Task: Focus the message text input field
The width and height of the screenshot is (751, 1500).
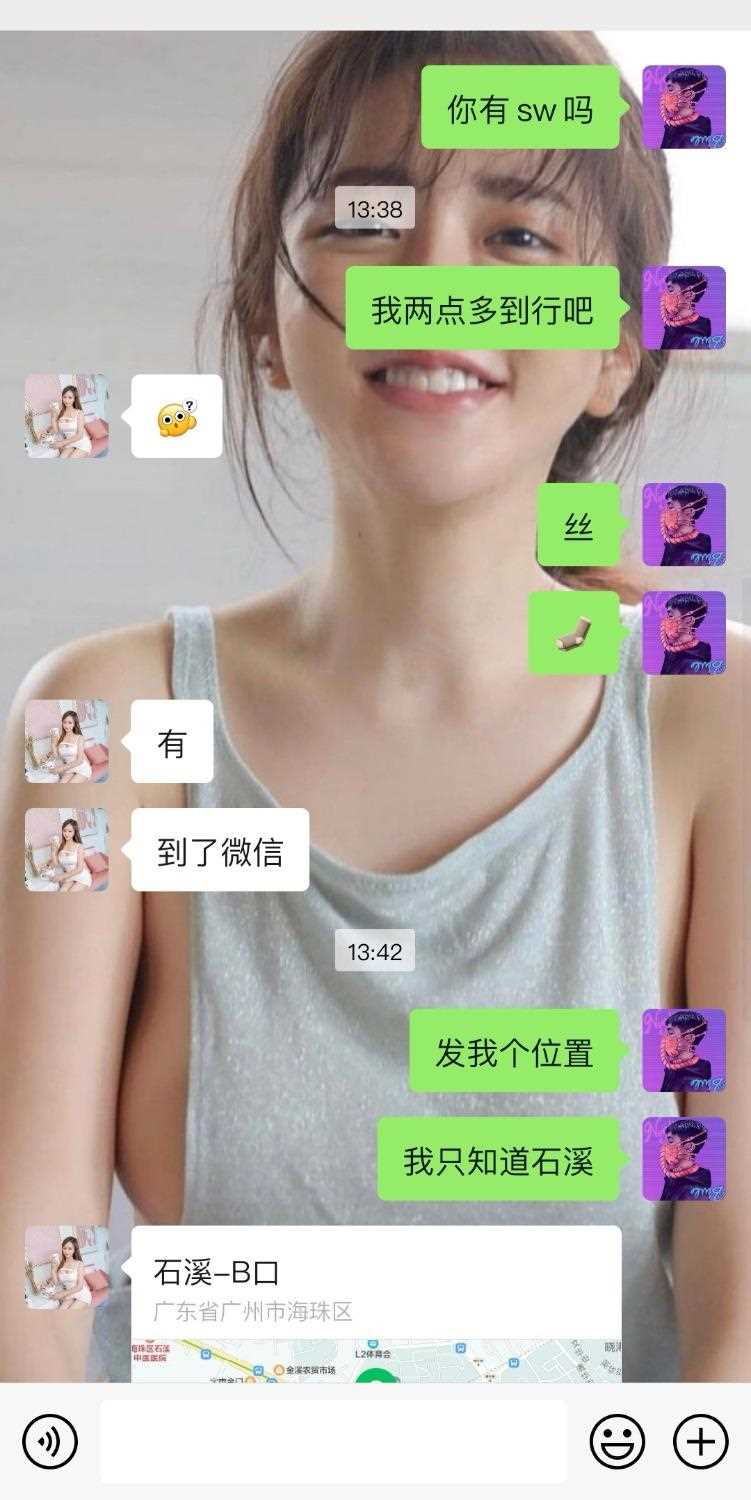Action: (x=332, y=1441)
